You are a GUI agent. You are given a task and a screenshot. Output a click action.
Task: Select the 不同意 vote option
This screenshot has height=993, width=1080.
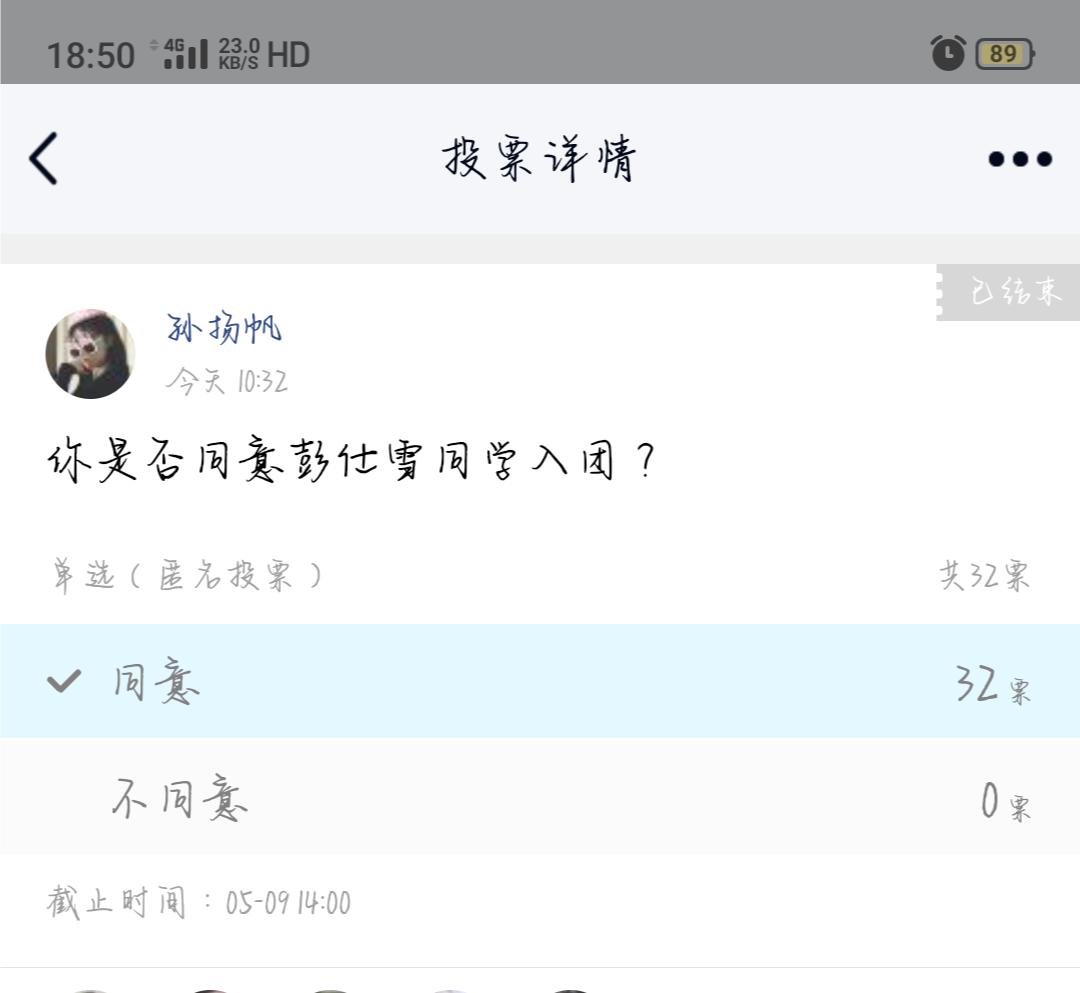point(540,798)
